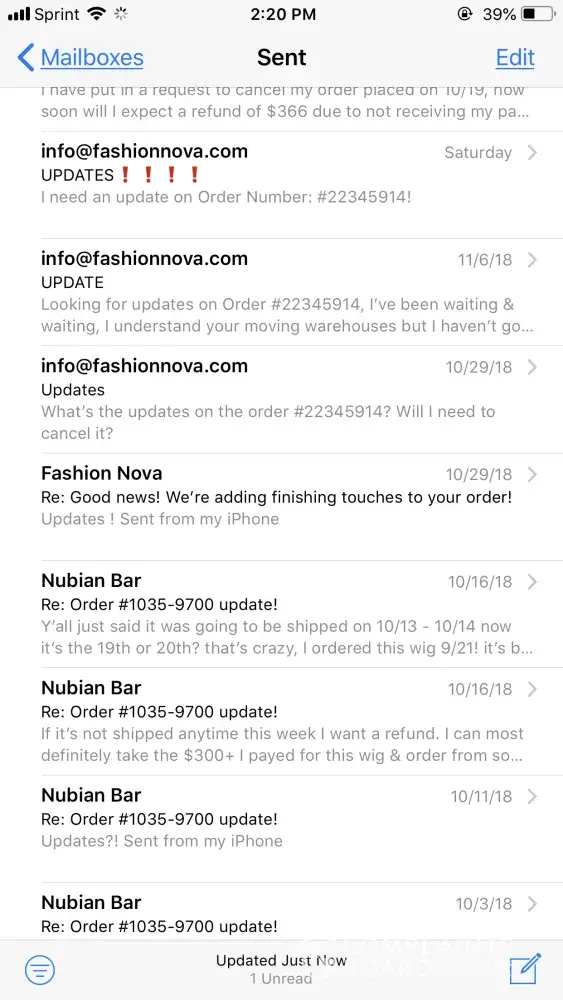The width and height of the screenshot is (563, 1000).
Task: Open the email asking about canceling the order
Action: pyautogui.click(x=281, y=400)
